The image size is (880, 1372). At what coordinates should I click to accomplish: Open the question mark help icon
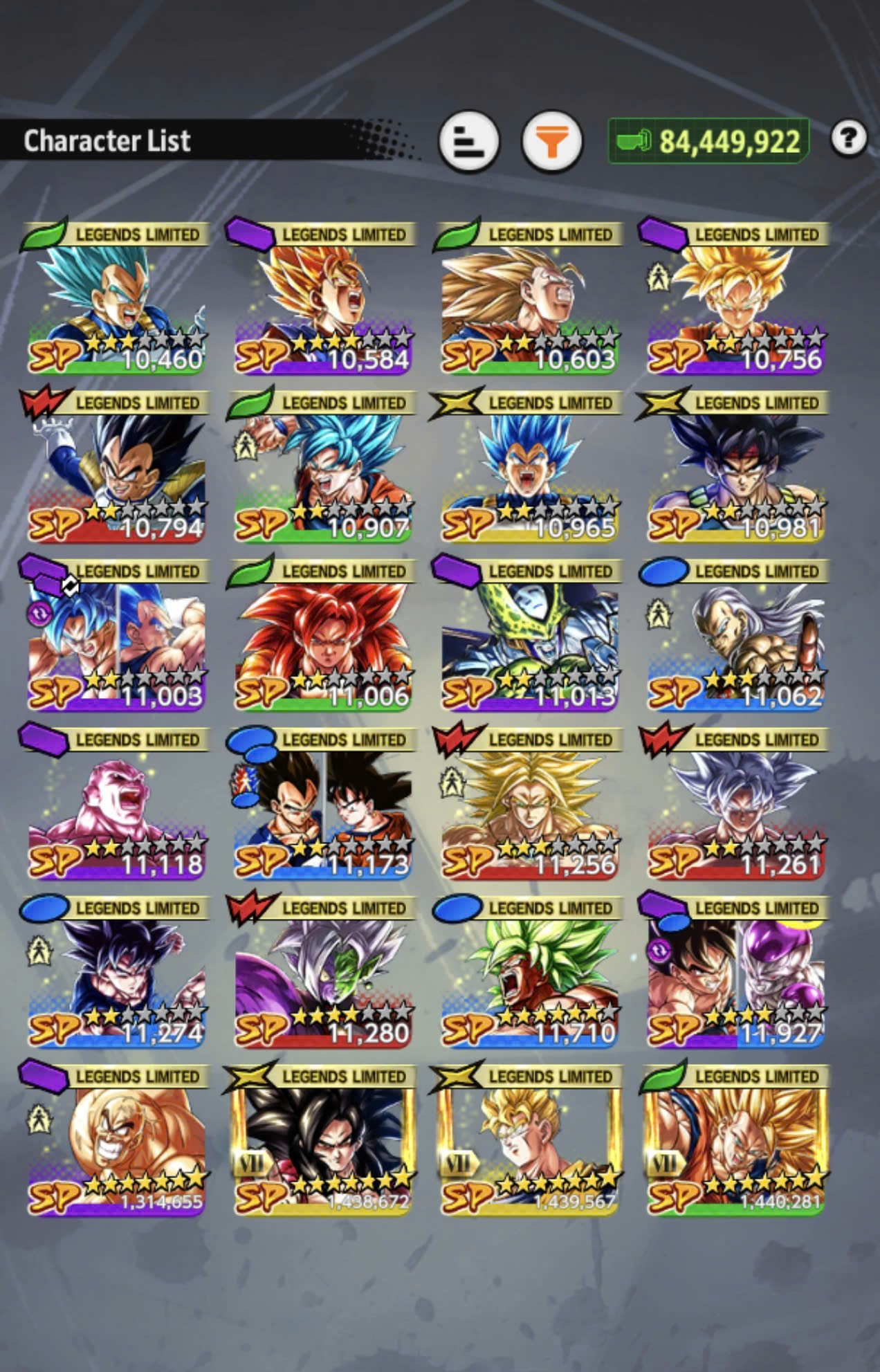(x=848, y=138)
